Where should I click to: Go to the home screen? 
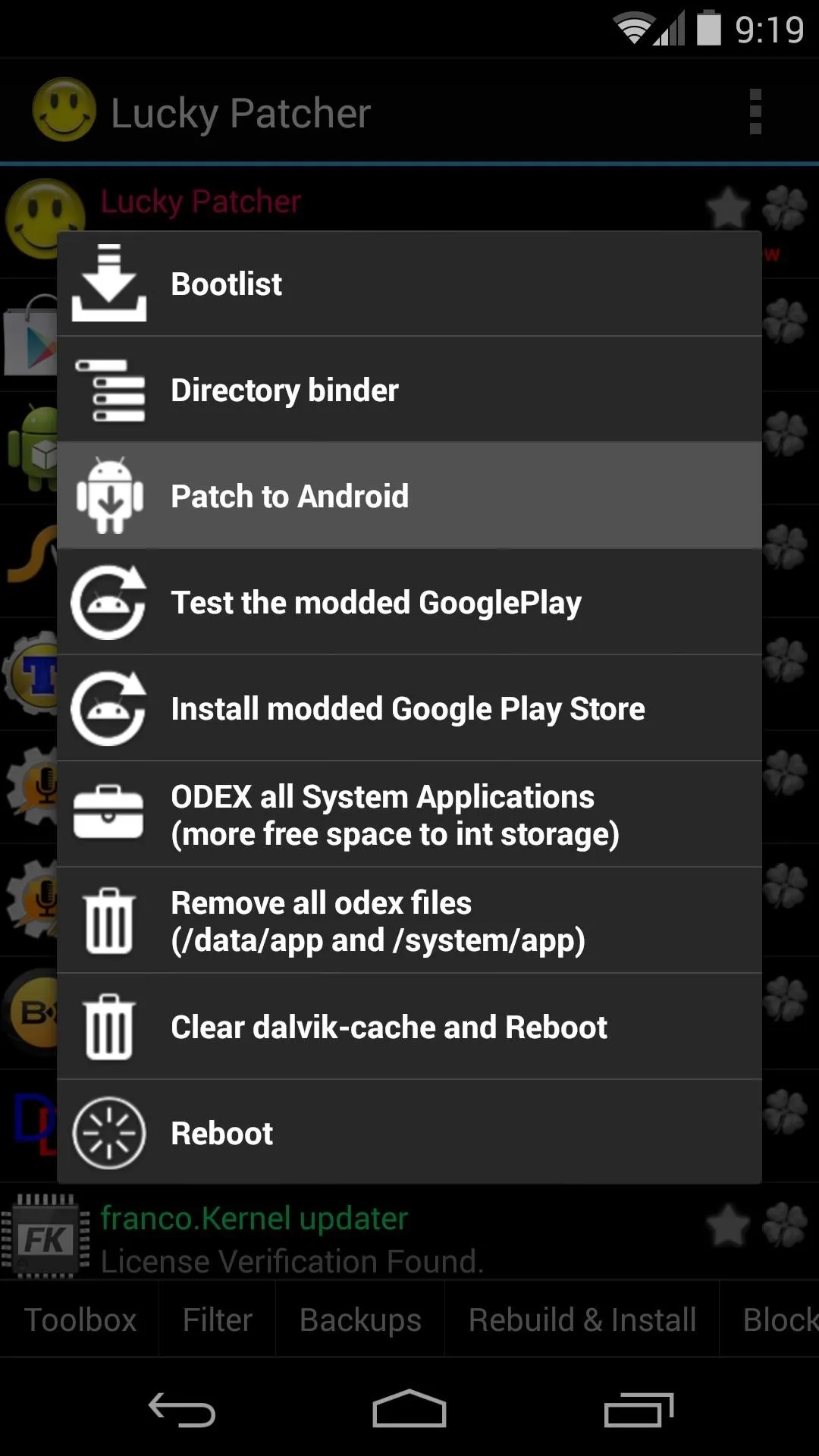409,1410
